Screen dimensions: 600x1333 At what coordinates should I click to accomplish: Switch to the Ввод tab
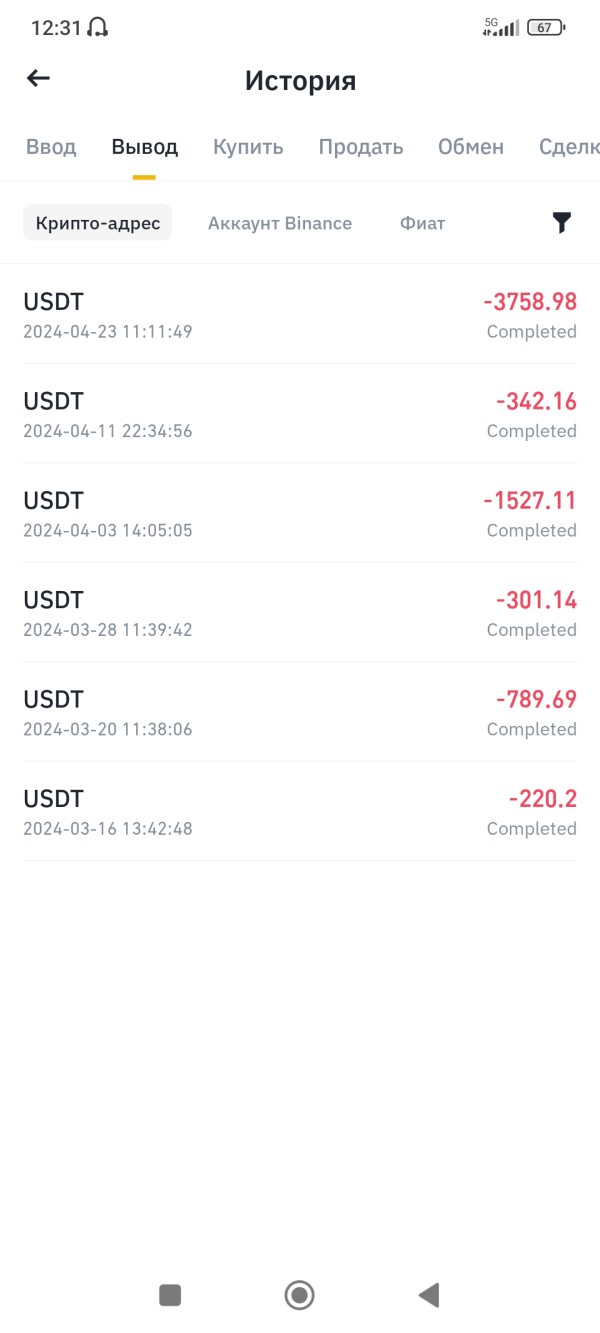(x=51, y=147)
